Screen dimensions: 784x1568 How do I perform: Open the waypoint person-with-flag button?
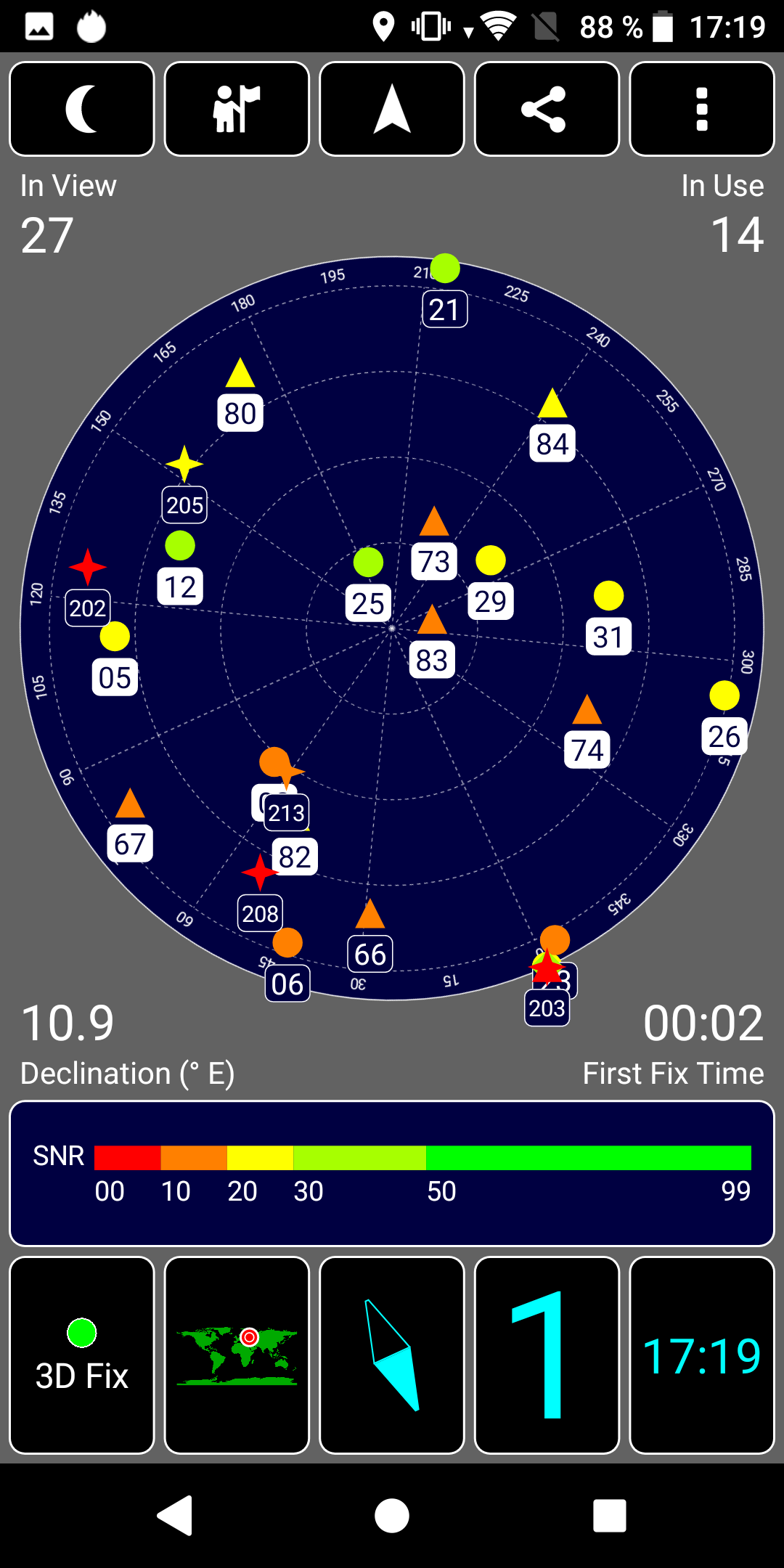(x=237, y=109)
